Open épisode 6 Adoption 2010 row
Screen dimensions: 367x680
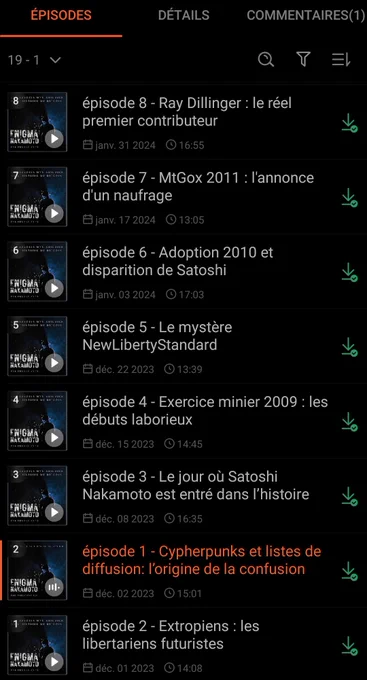click(184, 271)
